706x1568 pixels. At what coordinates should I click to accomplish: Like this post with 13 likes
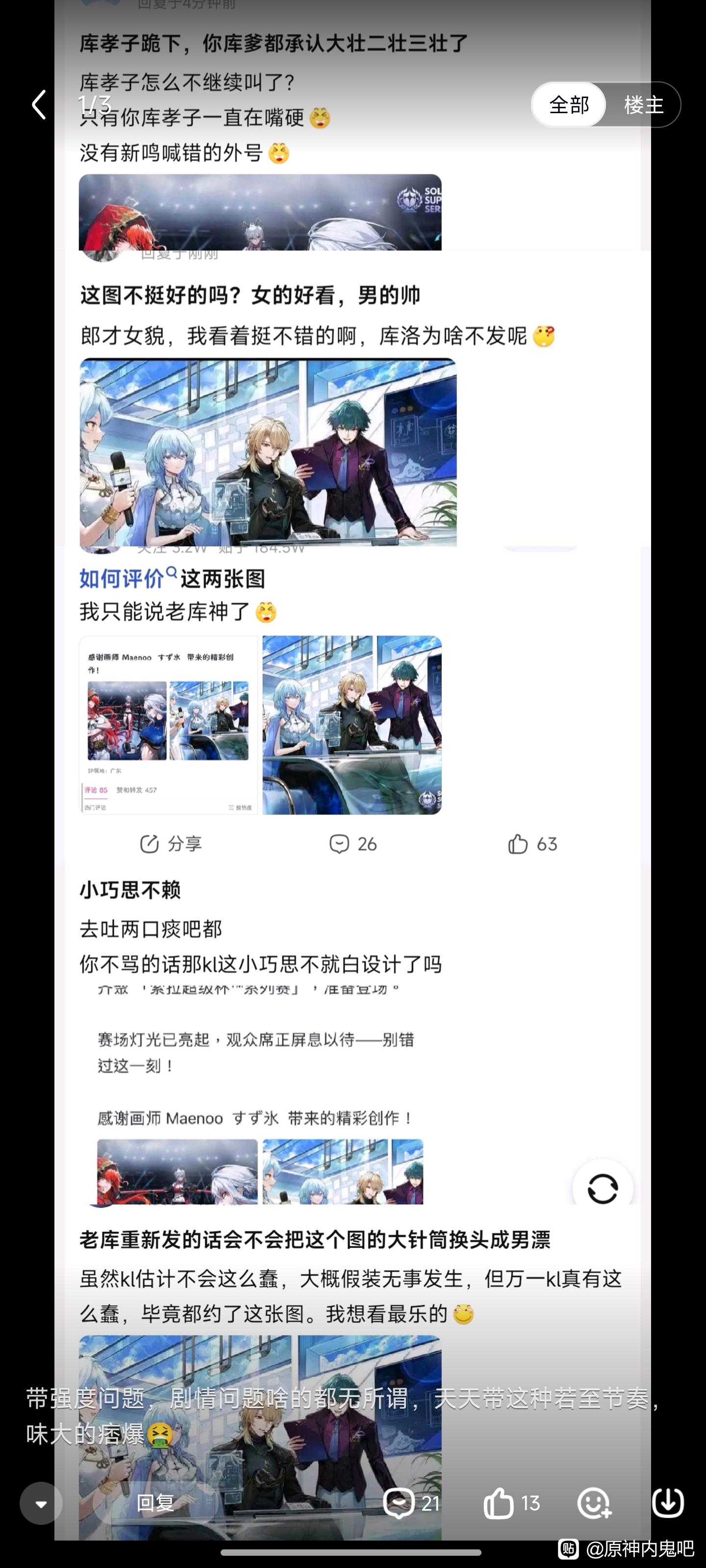tap(512, 1503)
